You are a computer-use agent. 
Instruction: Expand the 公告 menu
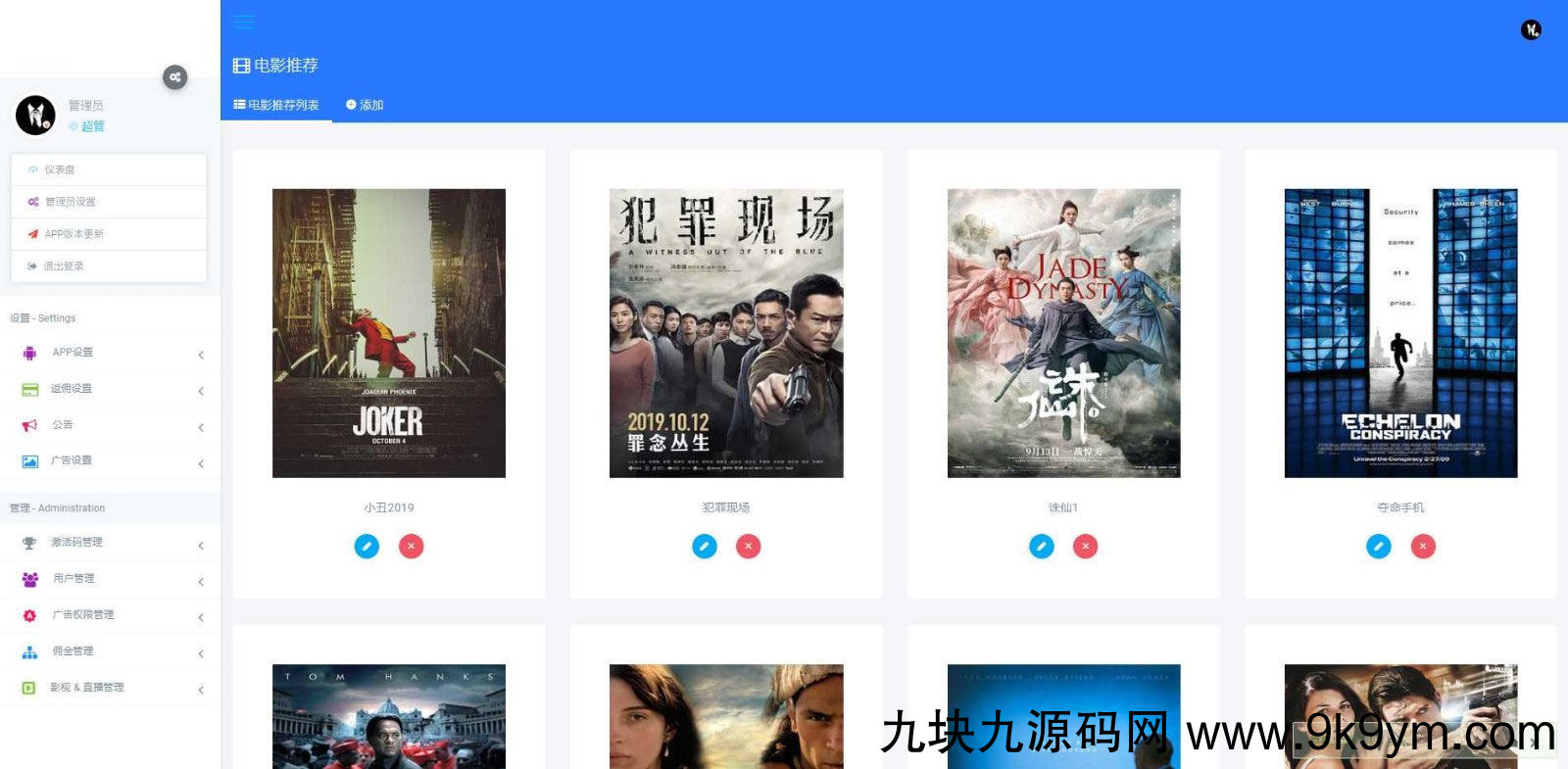point(110,425)
